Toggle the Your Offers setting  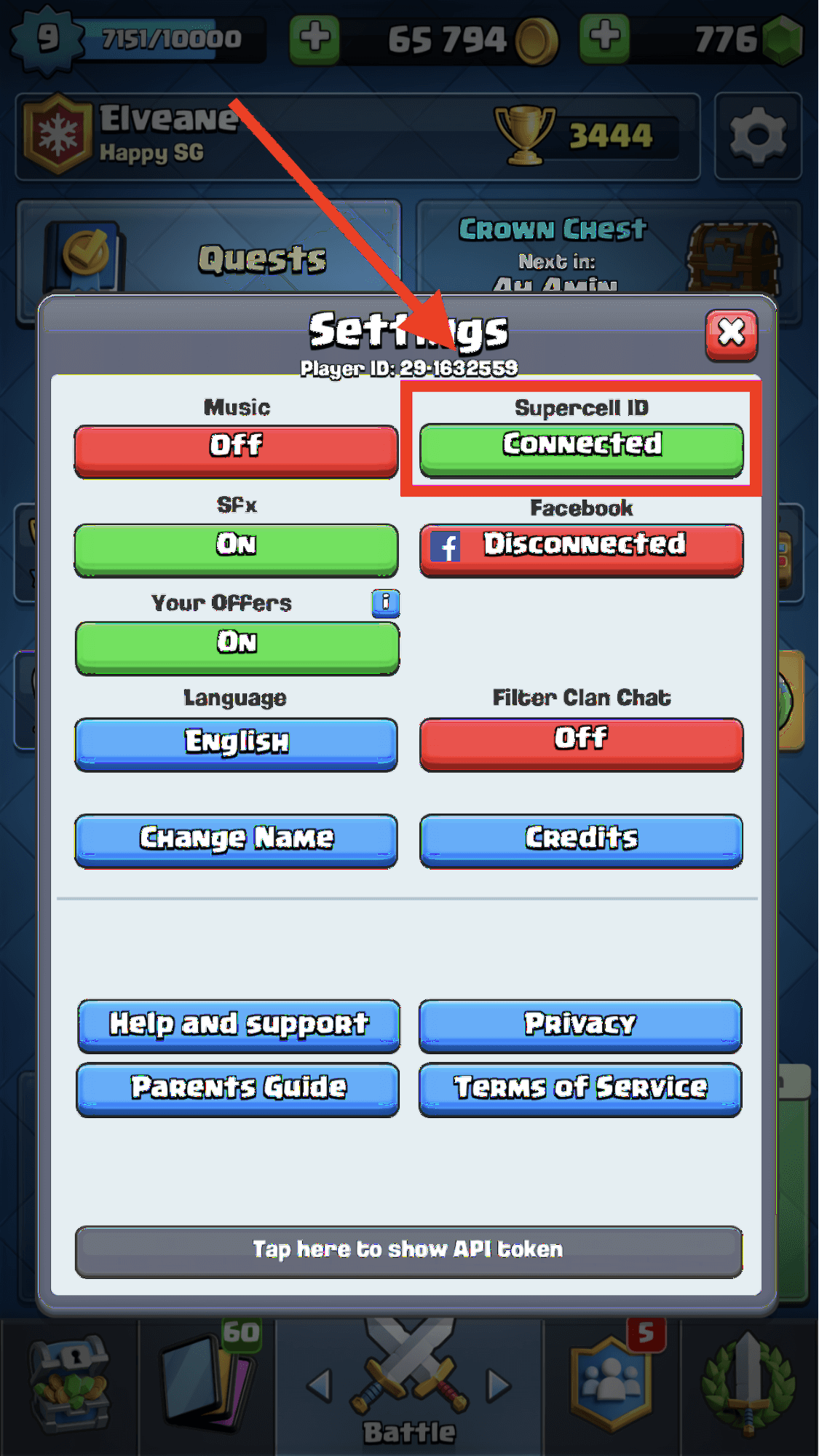click(237, 646)
